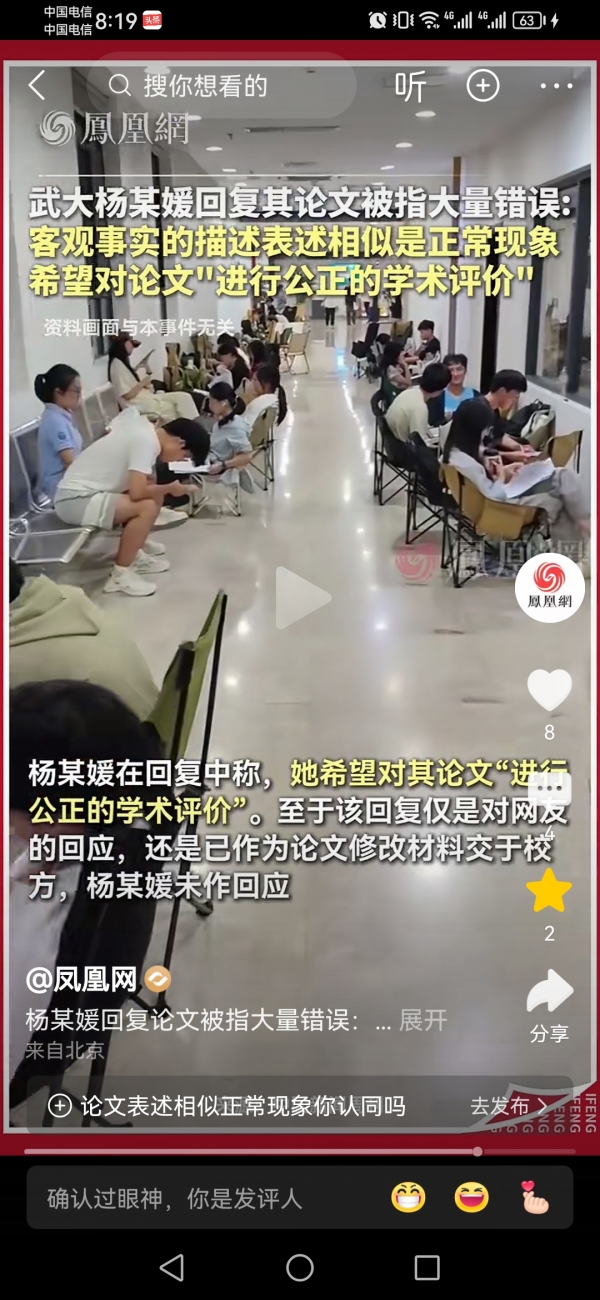Viewport: 600px width, 1300px height.
Task: Insert the laughing emoji in comment bar
Action: (x=471, y=1197)
